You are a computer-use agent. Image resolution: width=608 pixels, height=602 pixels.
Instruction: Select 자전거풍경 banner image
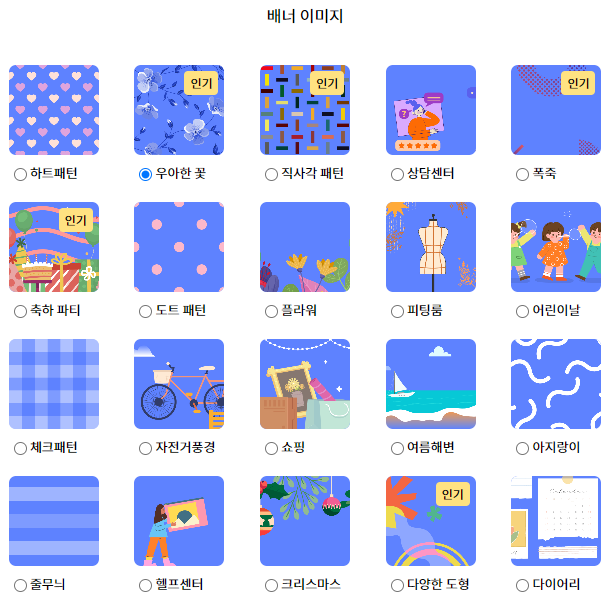(x=146, y=448)
